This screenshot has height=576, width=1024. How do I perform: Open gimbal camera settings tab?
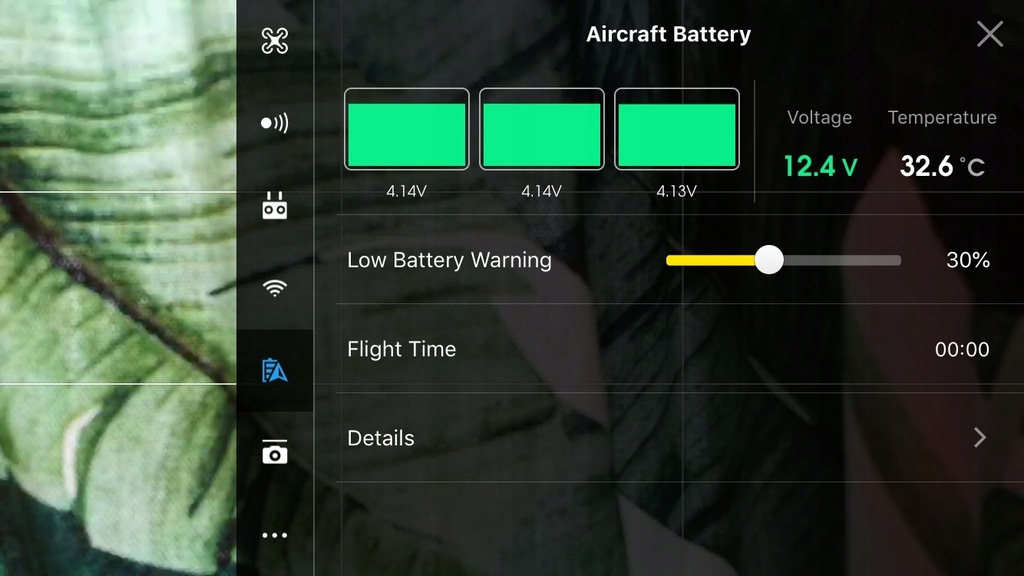click(274, 453)
